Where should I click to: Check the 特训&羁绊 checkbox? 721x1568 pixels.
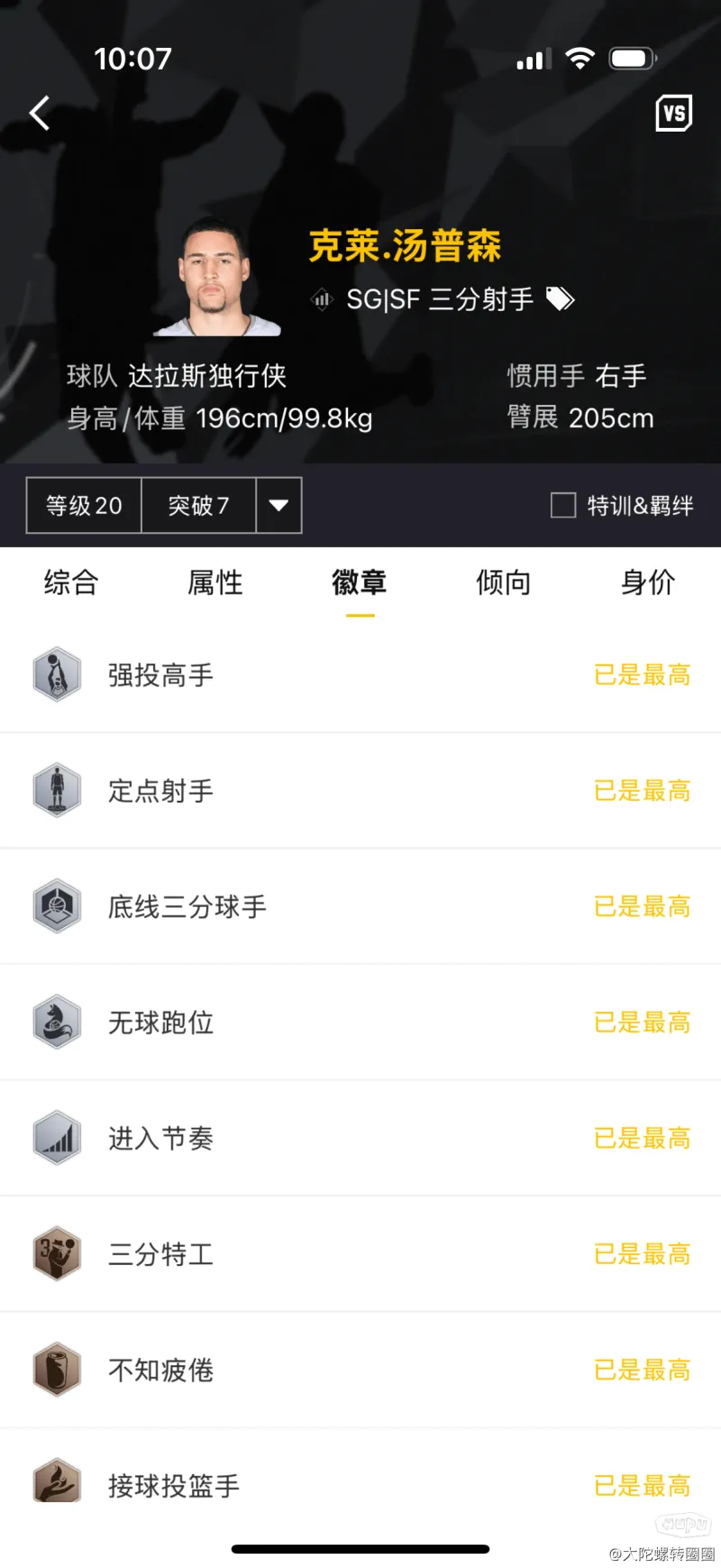pos(563,505)
